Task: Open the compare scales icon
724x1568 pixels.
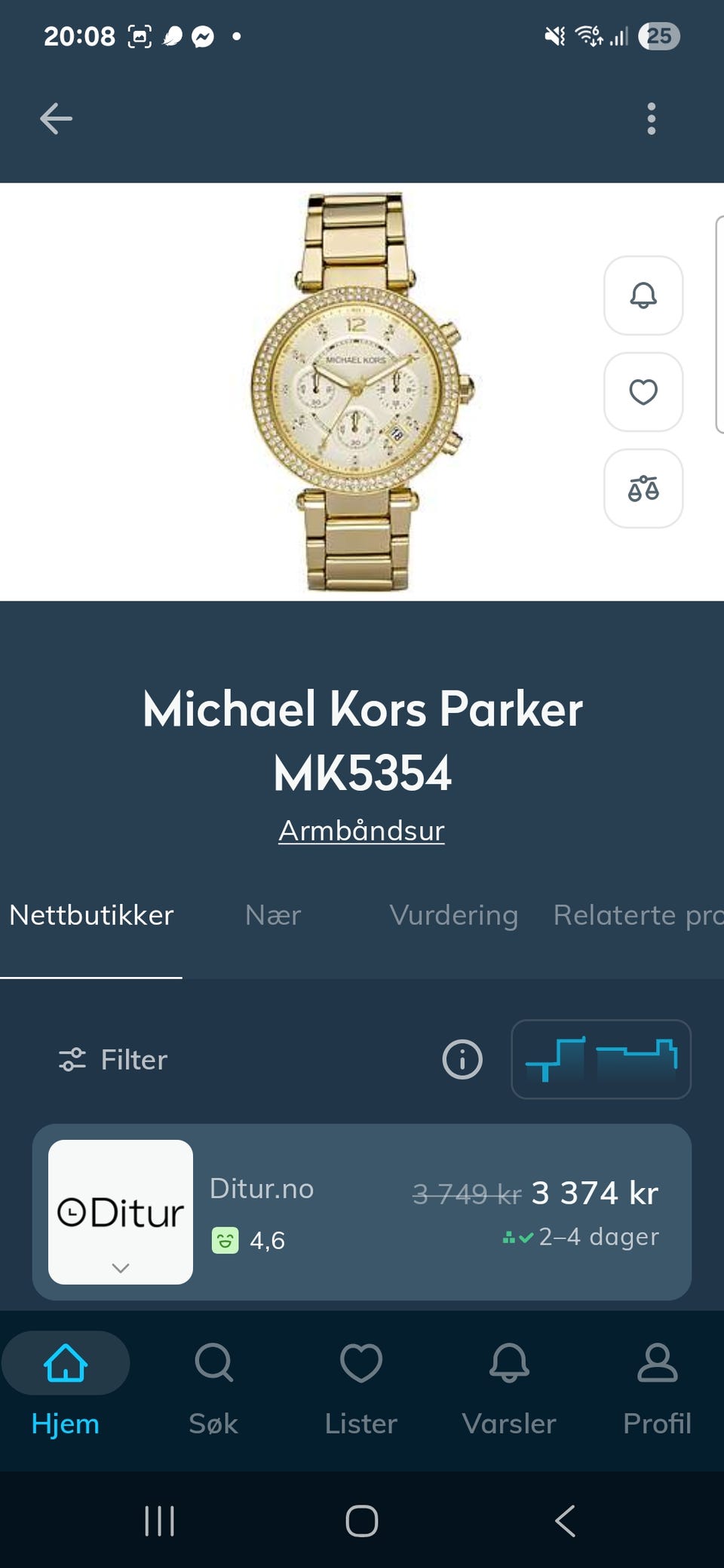Action: [x=643, y=488]
